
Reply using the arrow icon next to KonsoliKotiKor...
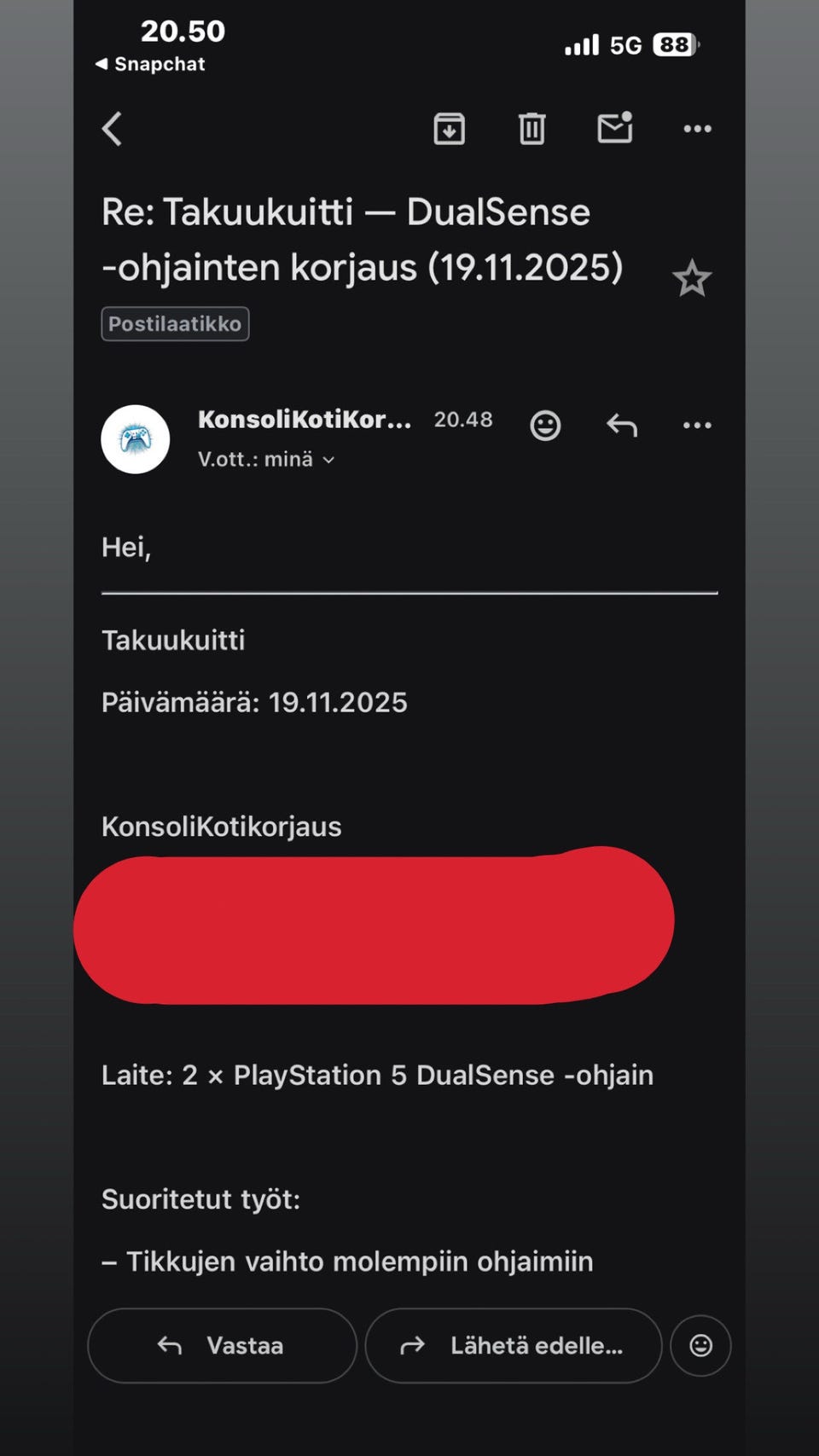(x=622, y=424)
